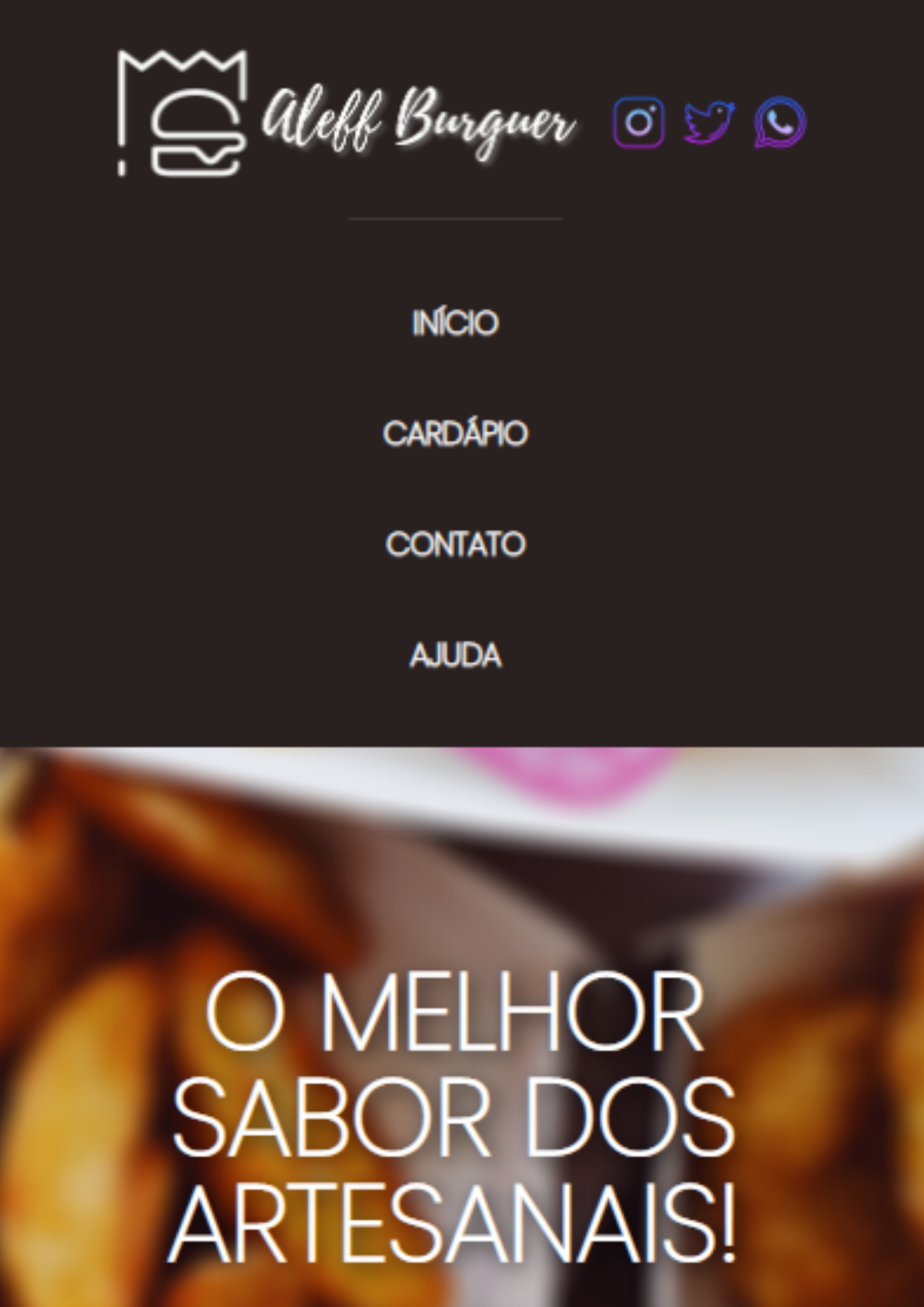Open the Instagram icon link
Image resolution: width=924 pixels, height=1307 pixels.
pos(638,122)
